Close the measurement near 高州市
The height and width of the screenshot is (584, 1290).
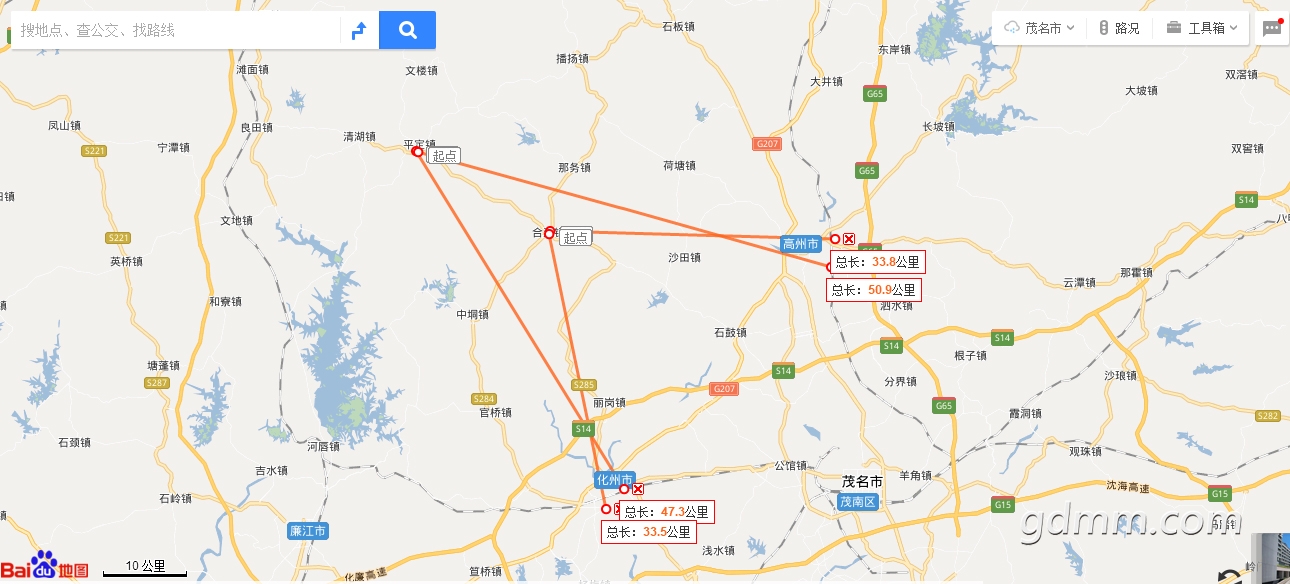pos(849,239)
